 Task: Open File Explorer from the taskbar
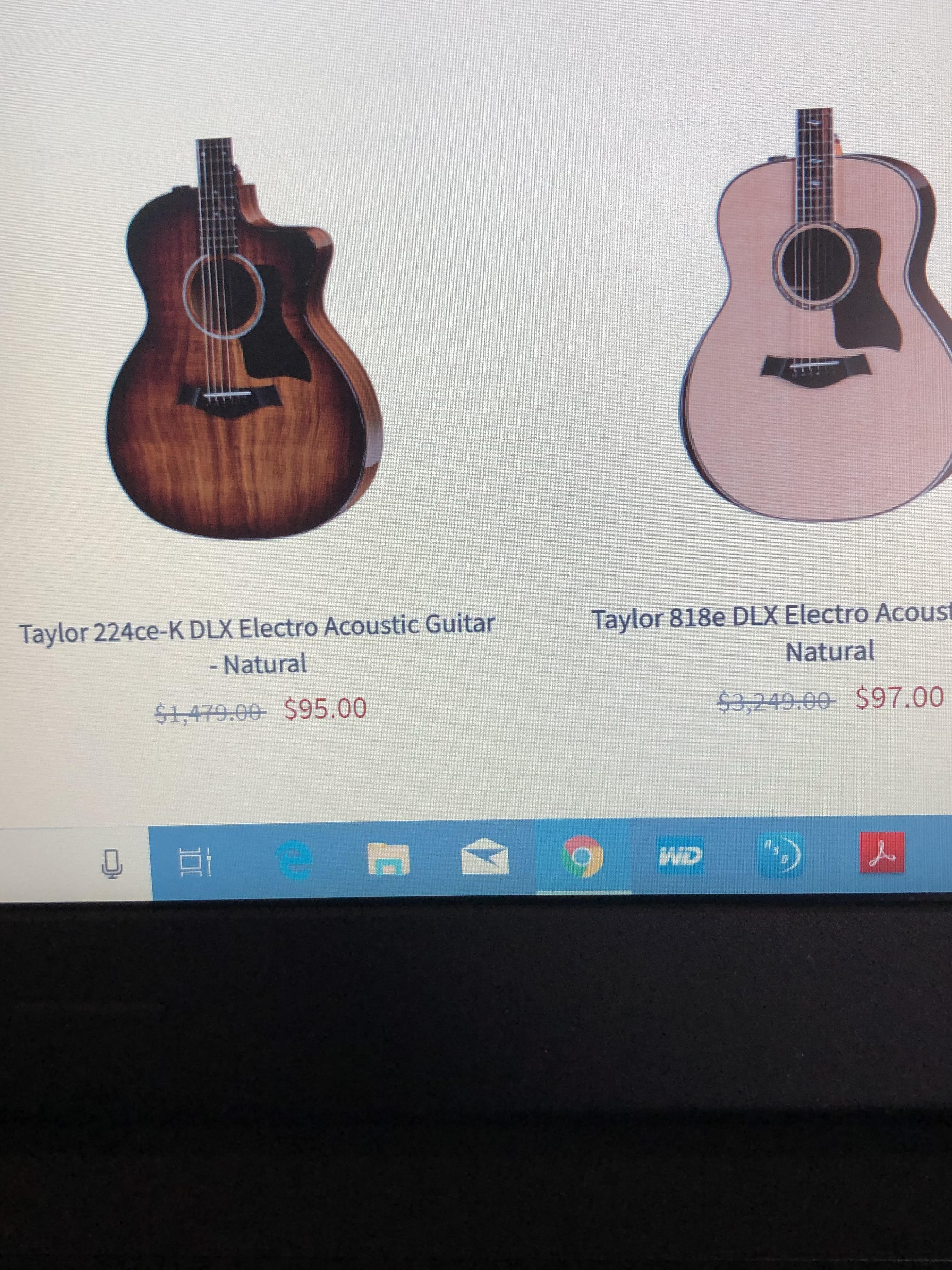(x=389, y=860)
